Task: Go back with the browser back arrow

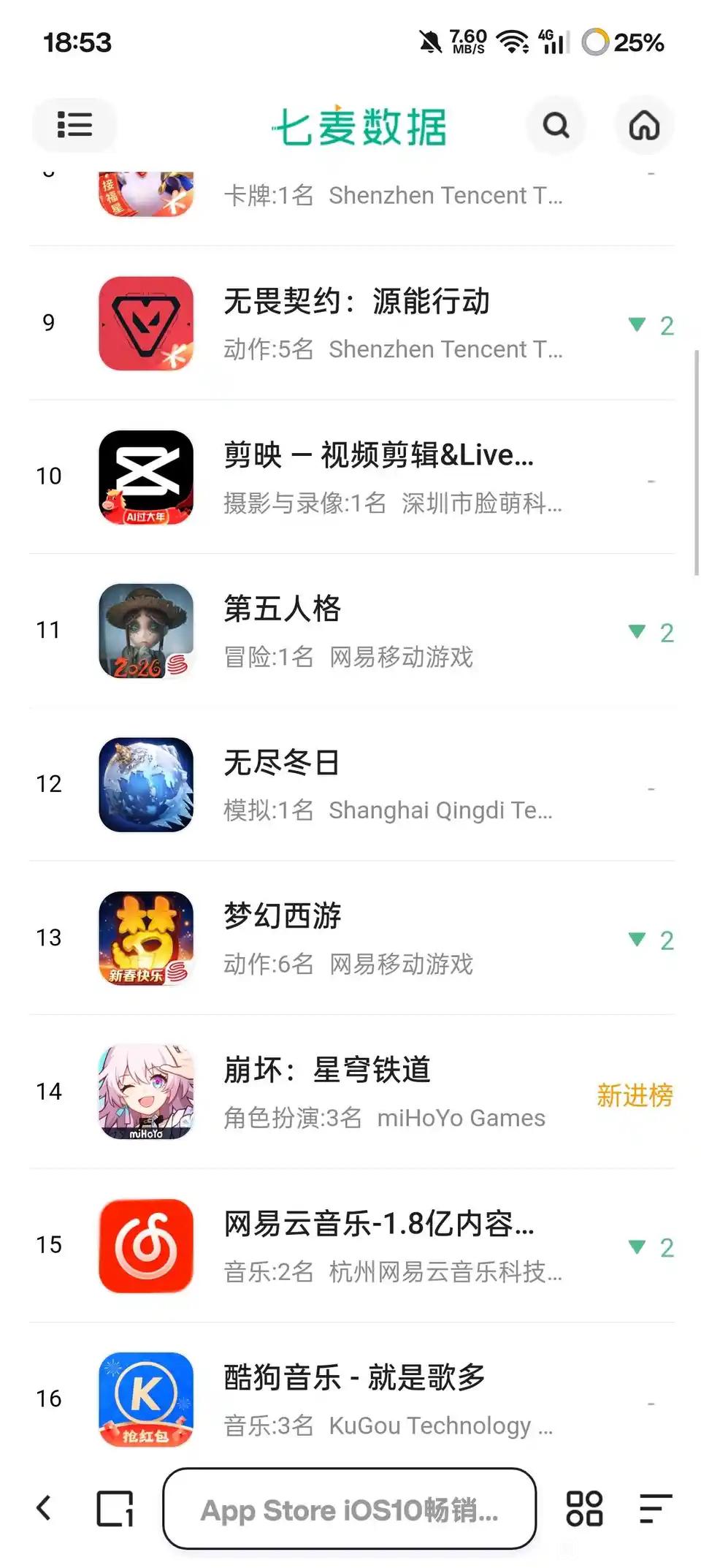Action: (44, 1508)
